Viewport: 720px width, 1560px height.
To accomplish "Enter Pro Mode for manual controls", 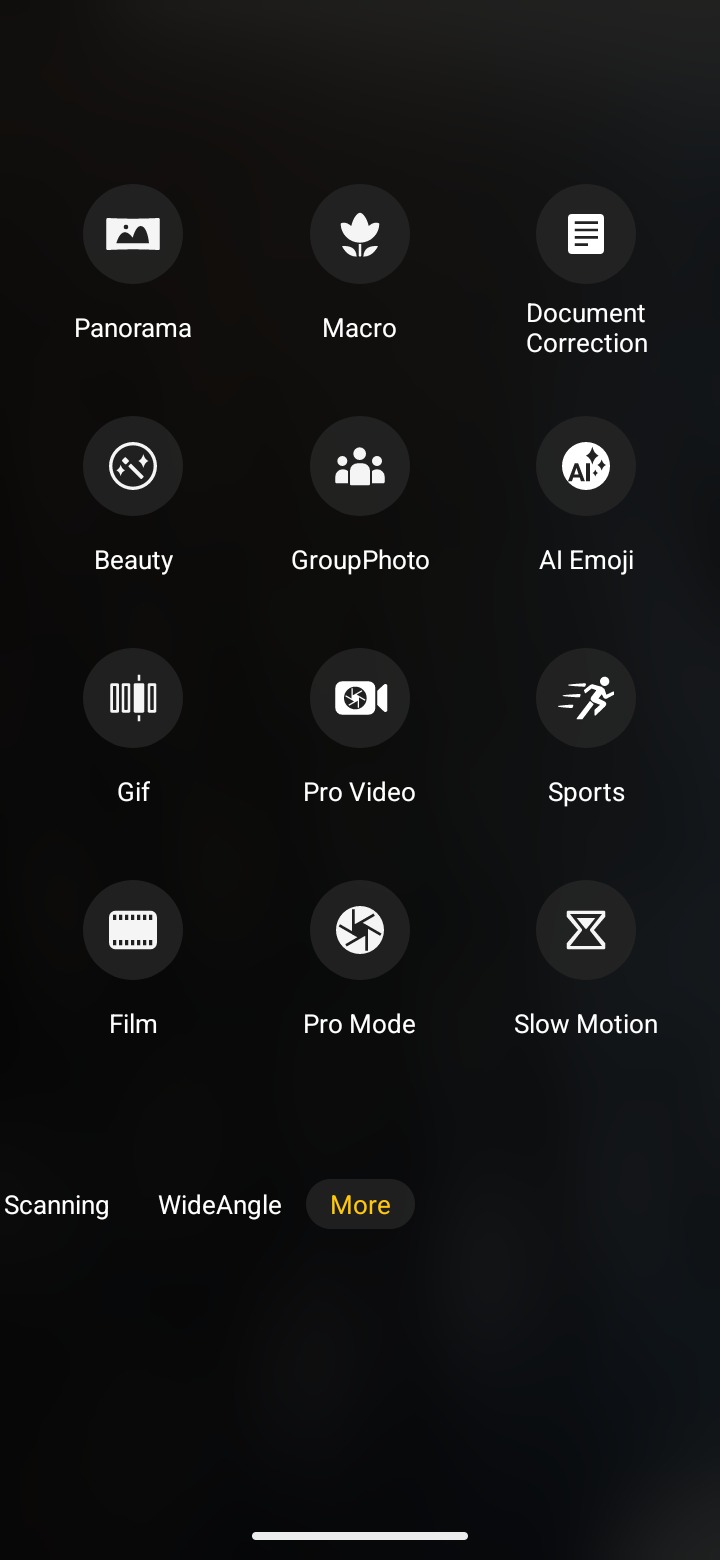I will coord(359,930).
